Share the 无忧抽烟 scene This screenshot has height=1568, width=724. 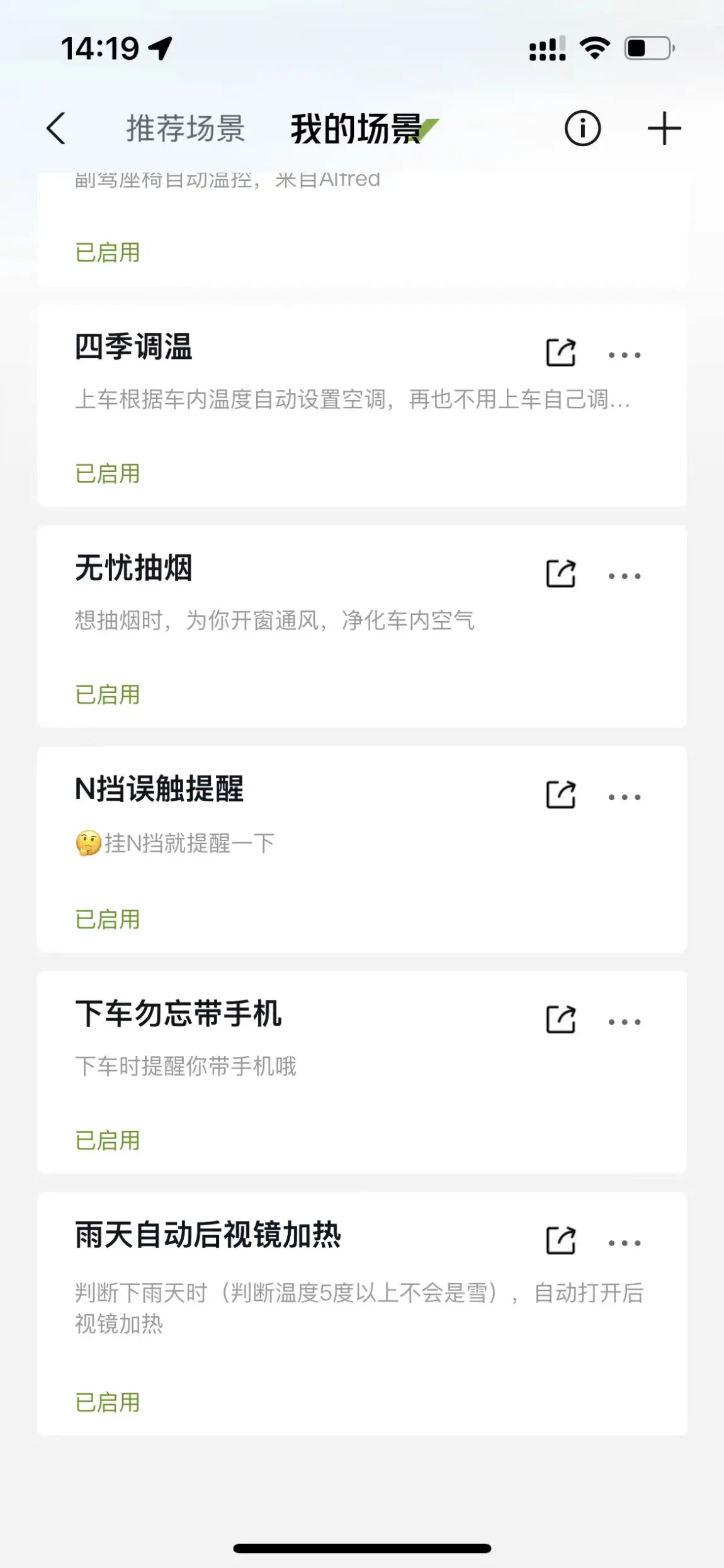coord(561,573)
